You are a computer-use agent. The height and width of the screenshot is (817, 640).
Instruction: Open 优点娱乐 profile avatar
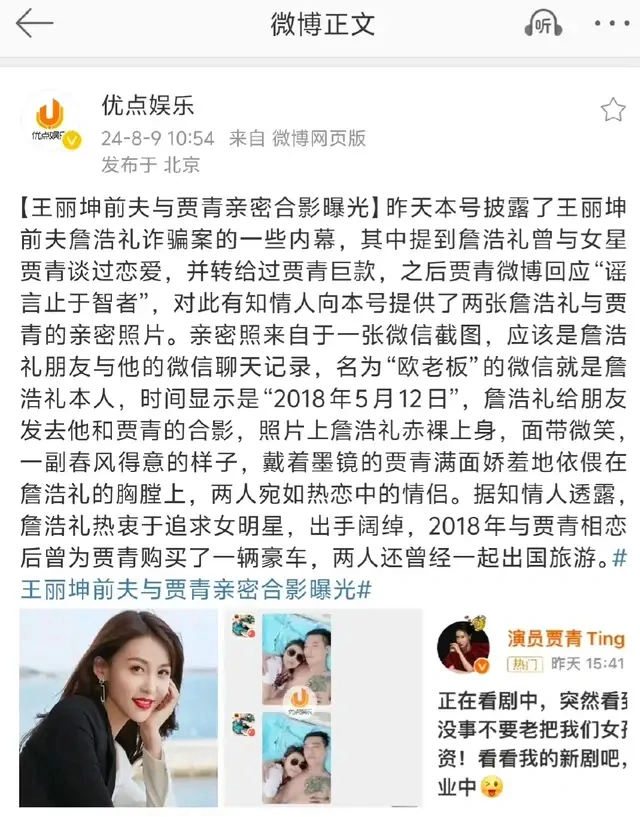(49, 126)
